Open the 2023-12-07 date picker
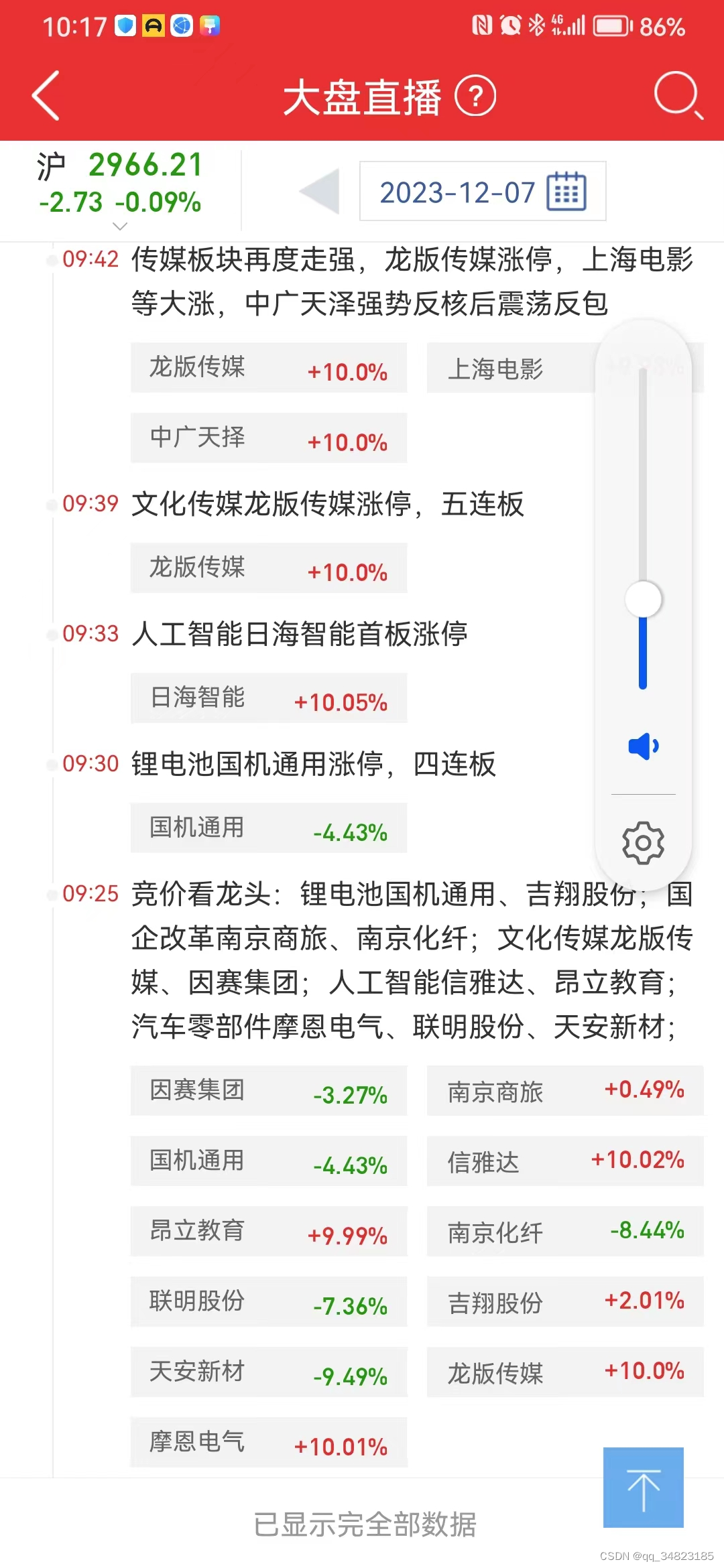The height and width of the screenshot is (1568, 724). (483, 191)
